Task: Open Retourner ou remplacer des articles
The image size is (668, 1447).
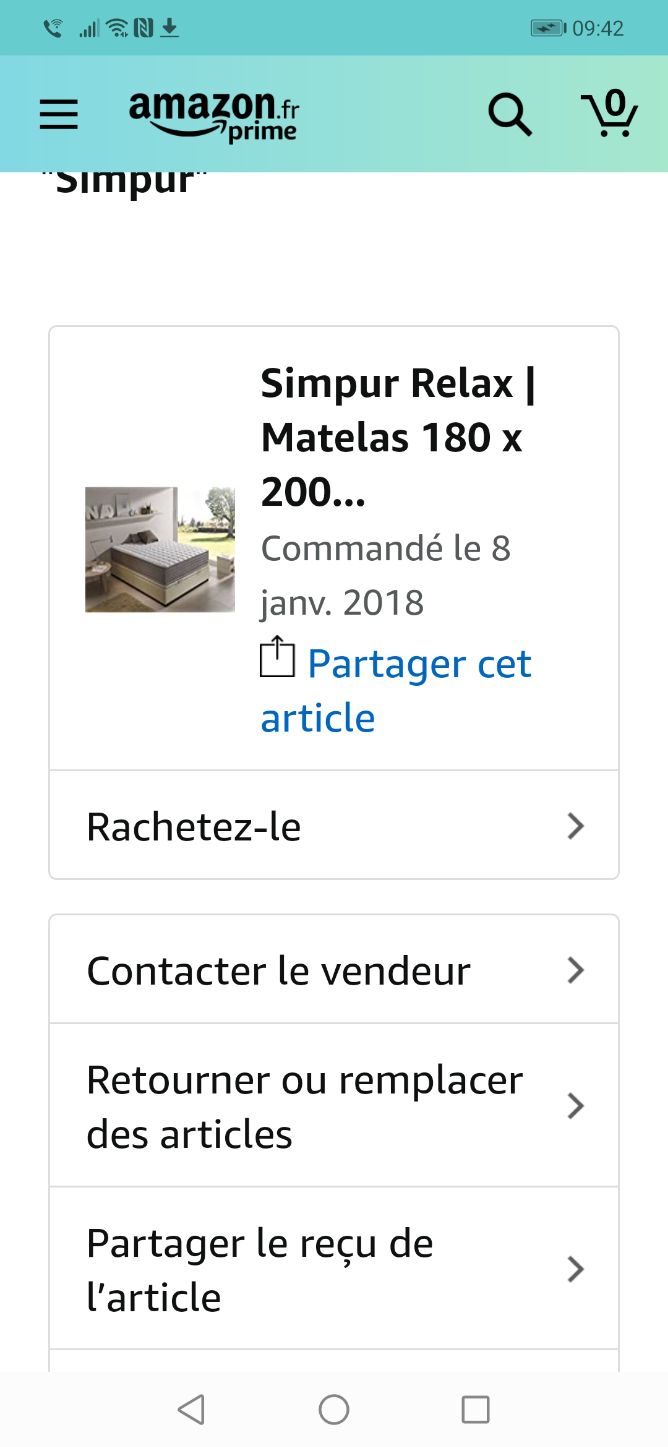Action: point(334,1106)
